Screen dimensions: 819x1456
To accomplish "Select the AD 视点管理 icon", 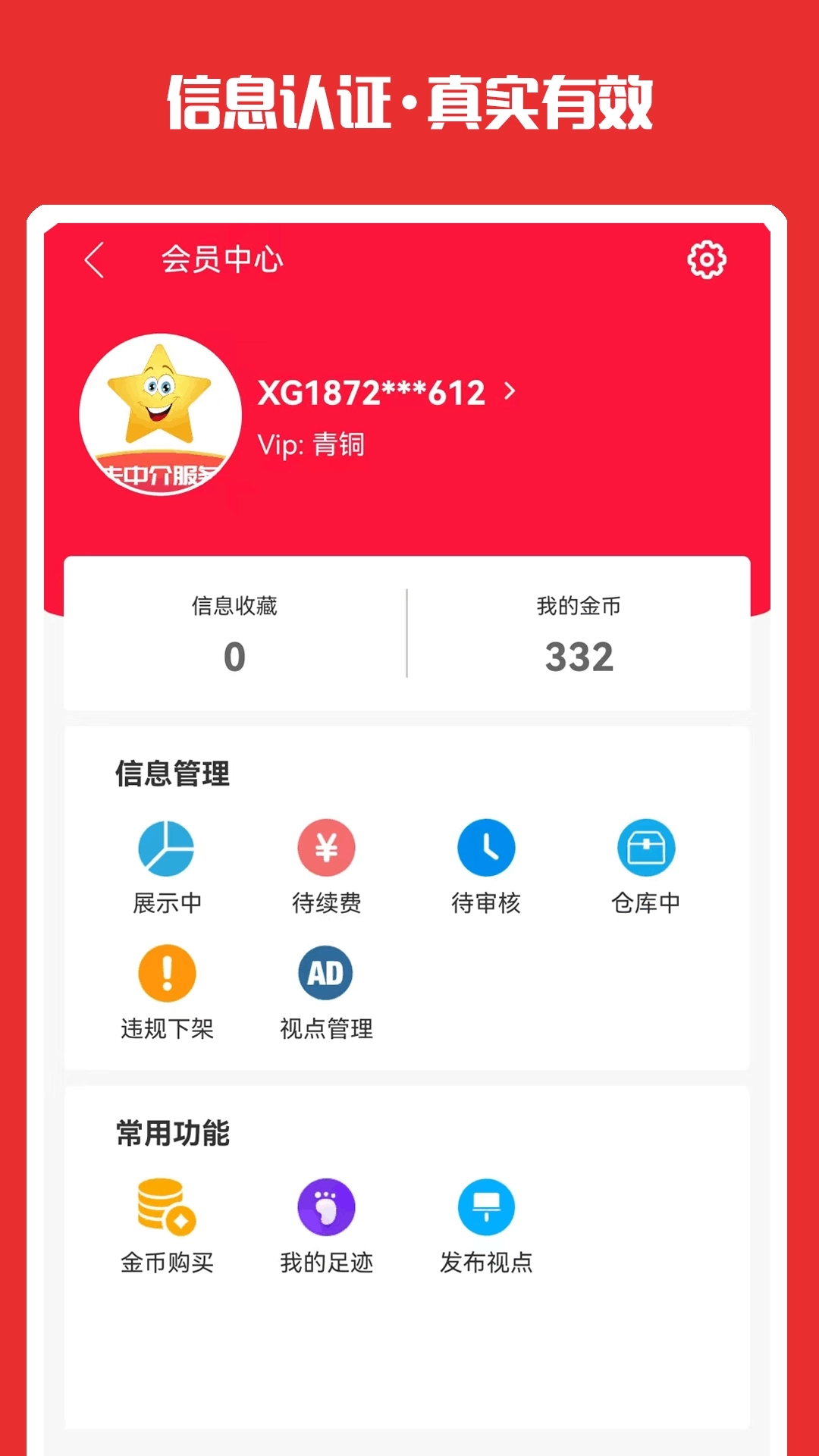I will click(325, 974).
